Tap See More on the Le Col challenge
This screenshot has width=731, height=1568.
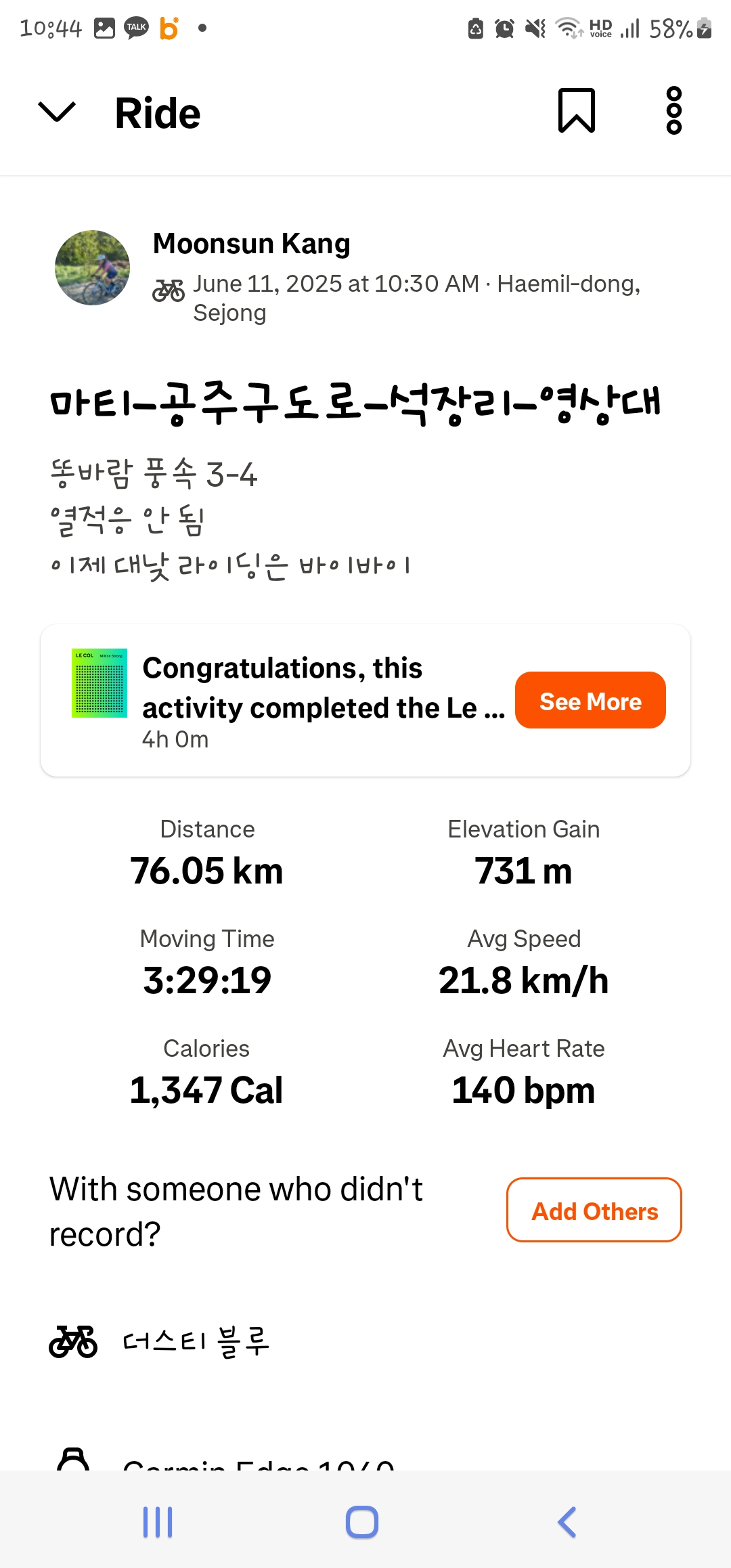(x=590, y=701)
